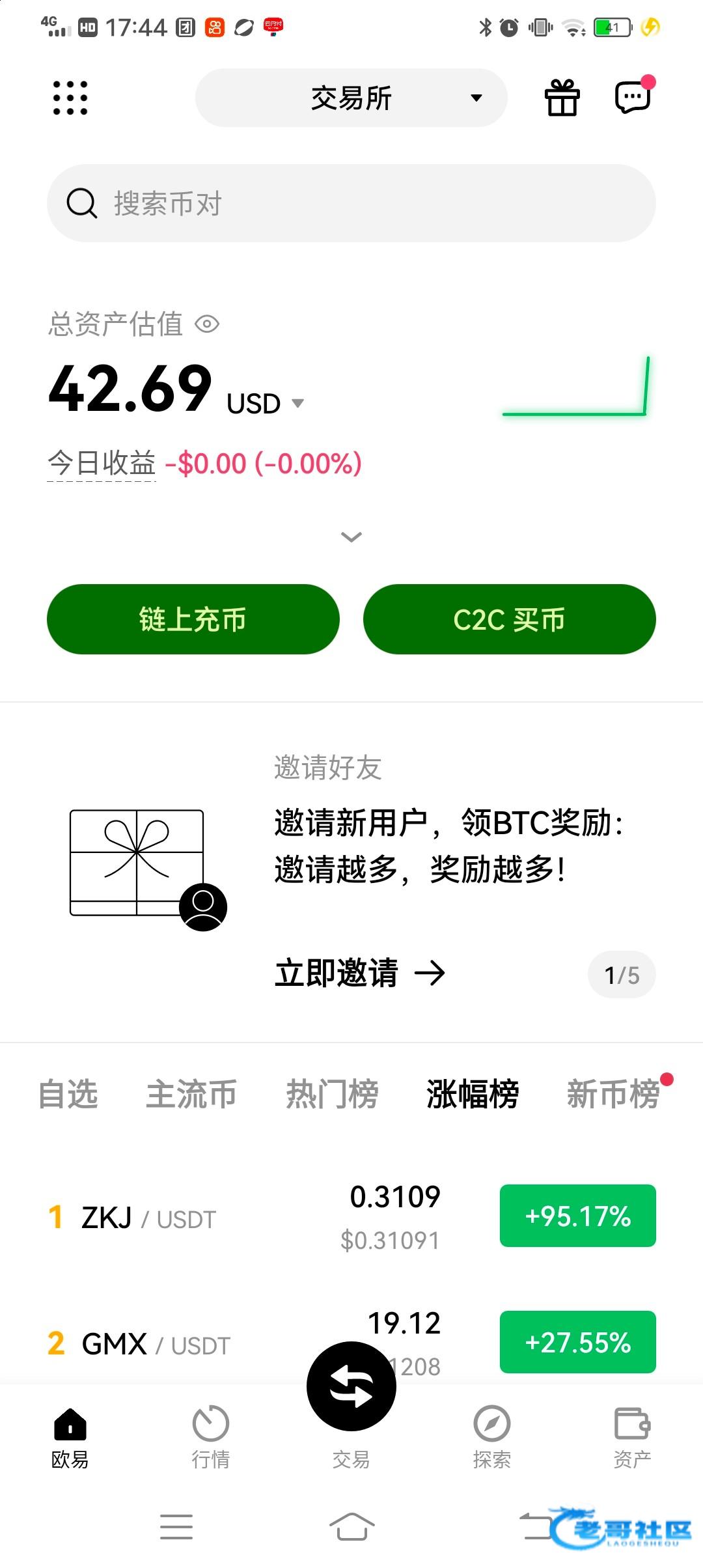The height and width of the screenshot is (1568, 703).
Task: Expand the asset details chevron
Action: click(351, 537)
